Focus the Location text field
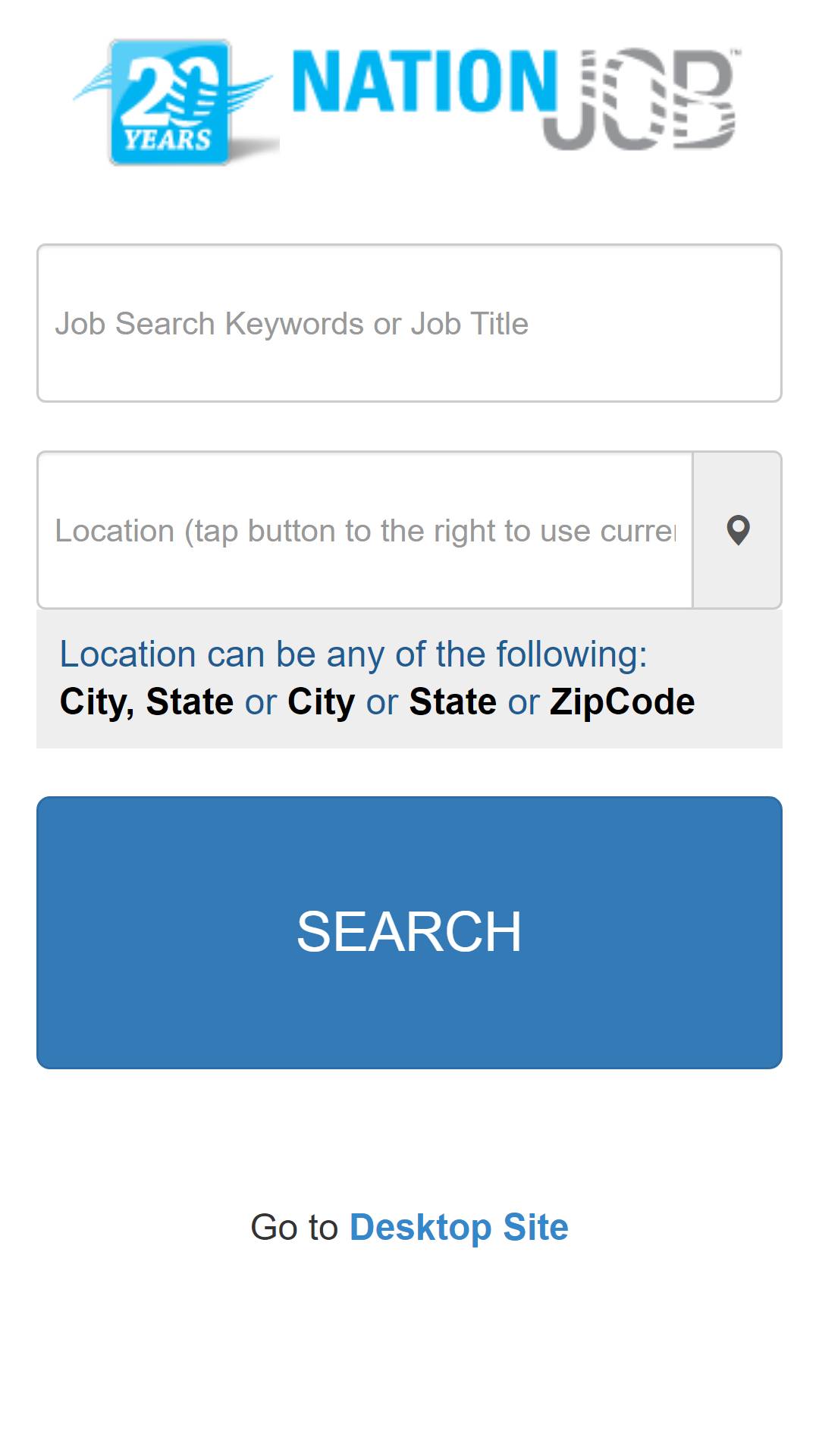Viewport: 819px width, 1456px height. click(365, 530)
